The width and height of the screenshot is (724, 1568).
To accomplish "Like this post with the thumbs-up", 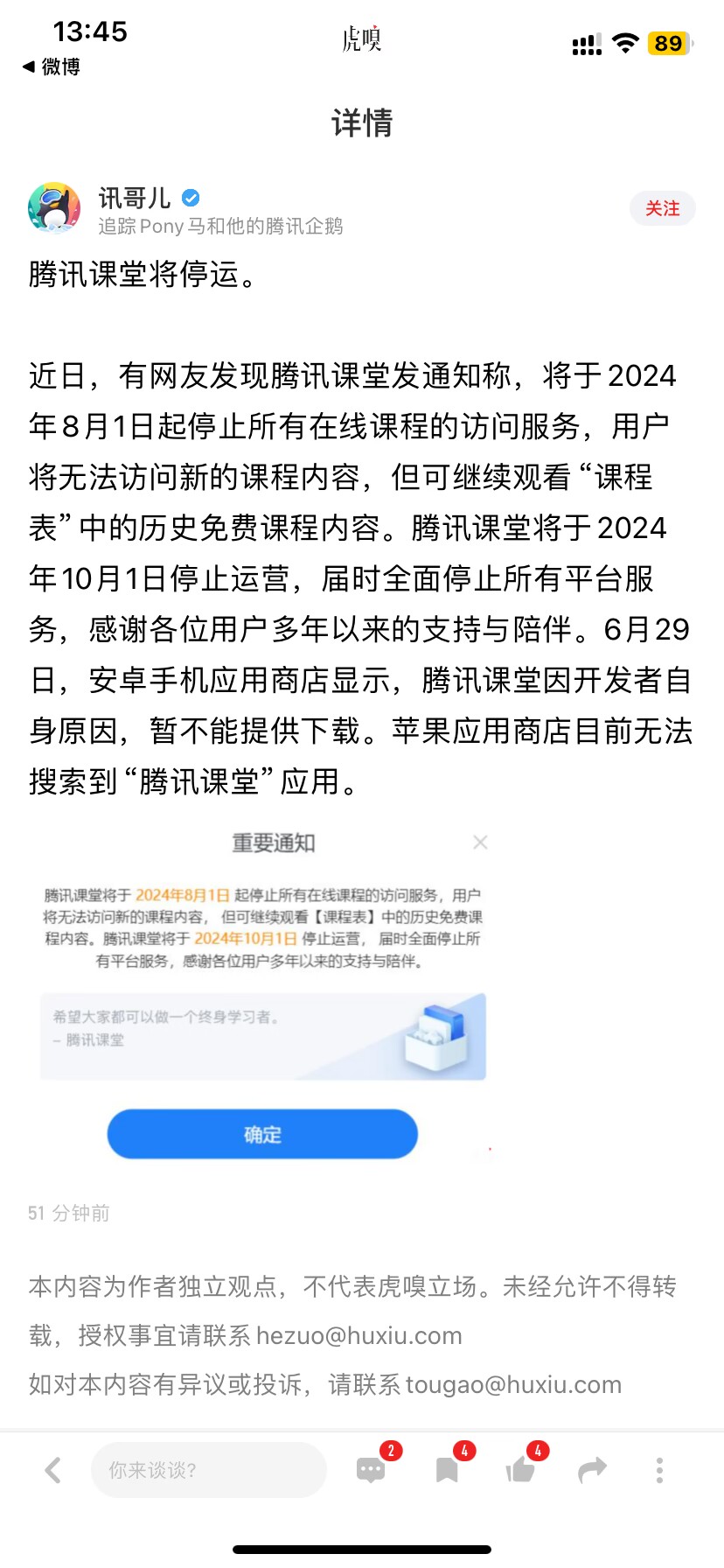I will (520, 1470).
